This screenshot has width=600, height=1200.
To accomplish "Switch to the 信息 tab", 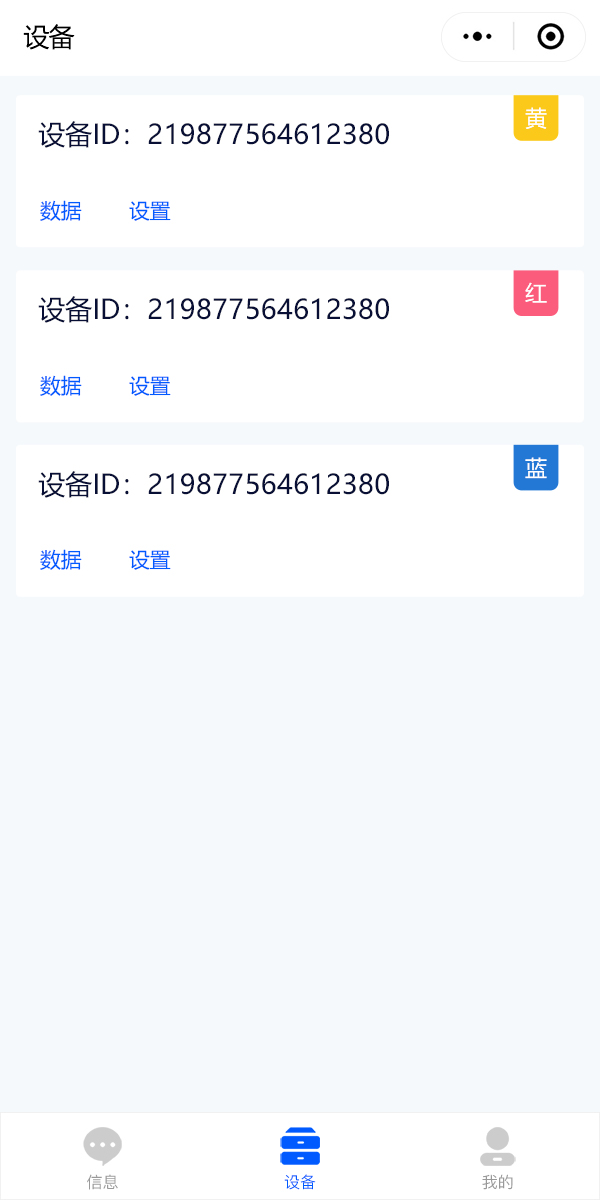I will [x=102, y=1157].
